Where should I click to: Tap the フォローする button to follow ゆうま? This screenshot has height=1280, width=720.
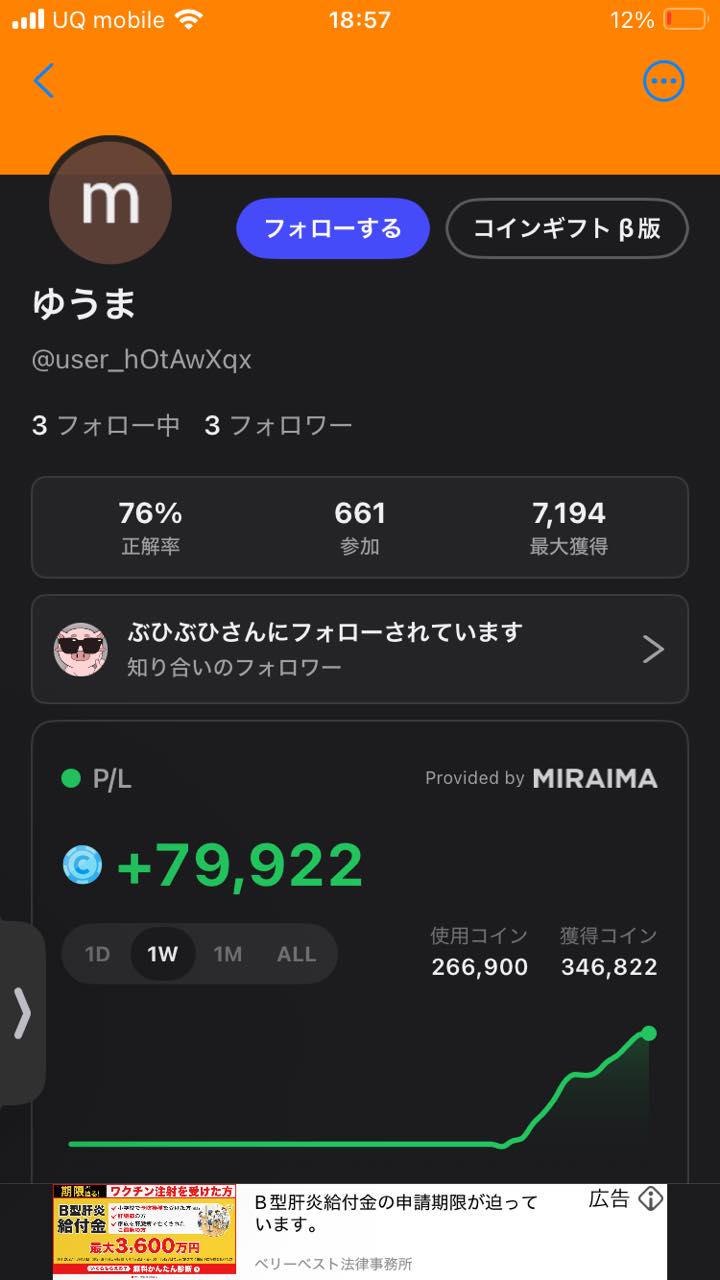(333, 228)
